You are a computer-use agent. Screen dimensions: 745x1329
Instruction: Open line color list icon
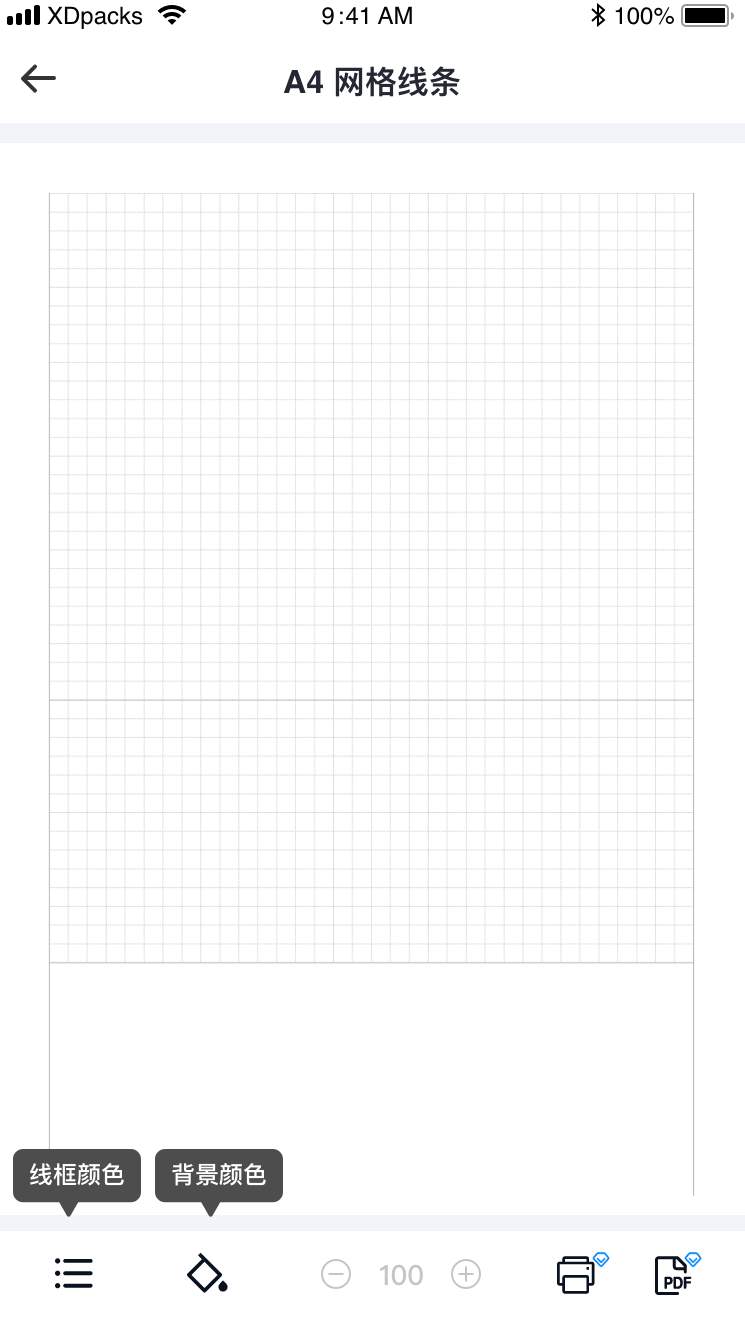(x=73, y=1273)
